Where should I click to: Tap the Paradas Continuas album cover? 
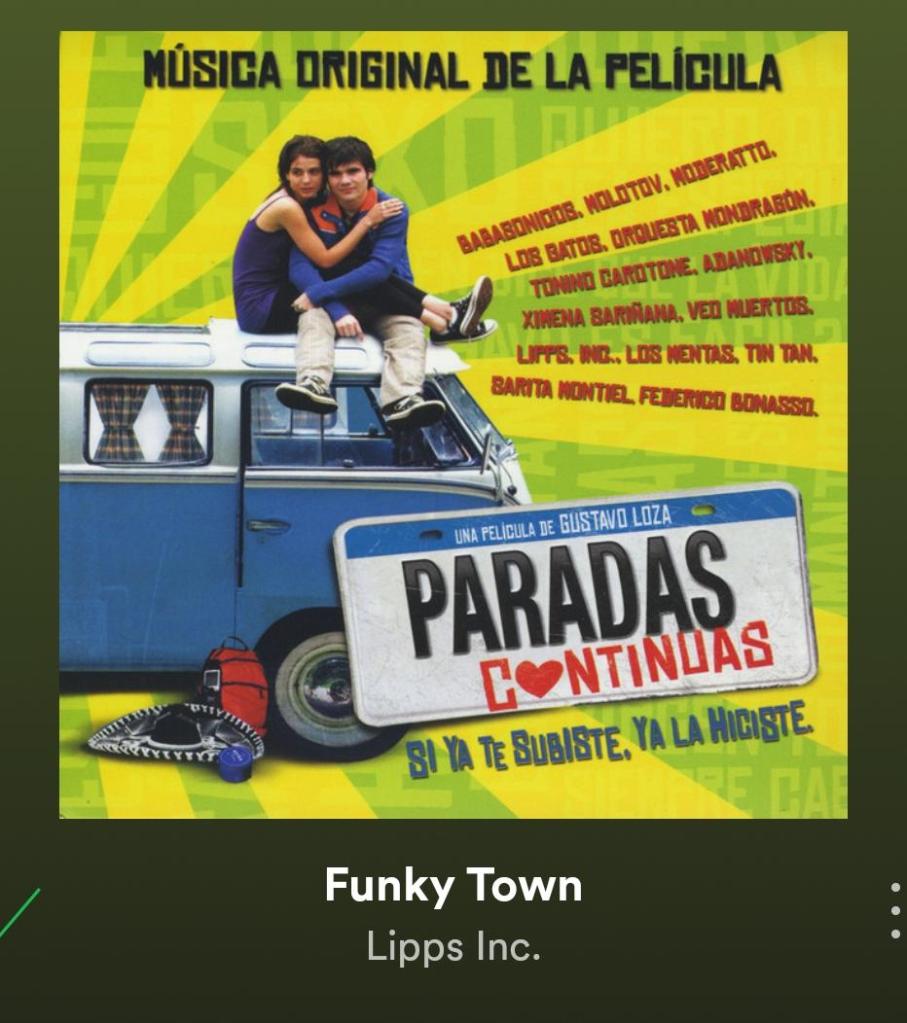click(x=453, y=424)
